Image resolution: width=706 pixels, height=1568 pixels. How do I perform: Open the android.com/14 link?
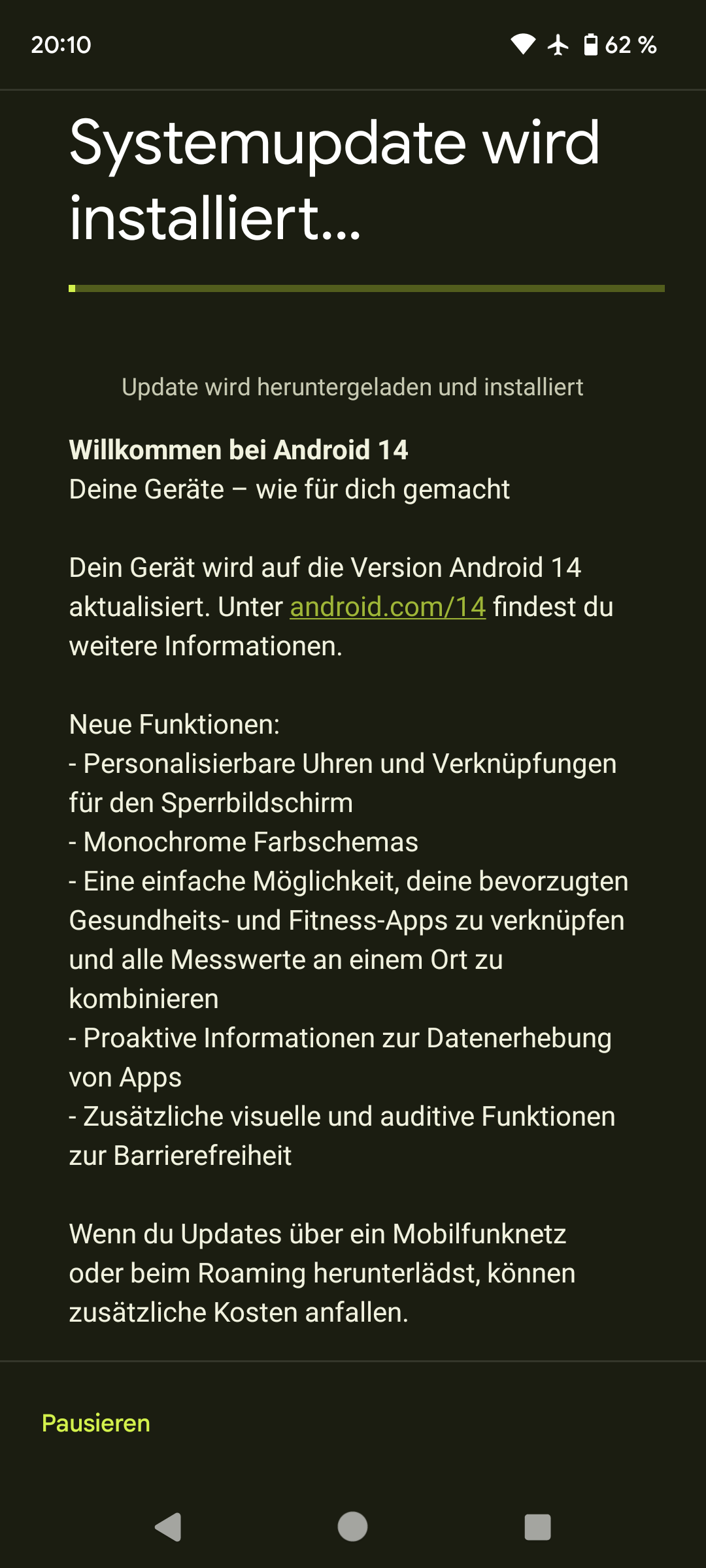(388, 607)
